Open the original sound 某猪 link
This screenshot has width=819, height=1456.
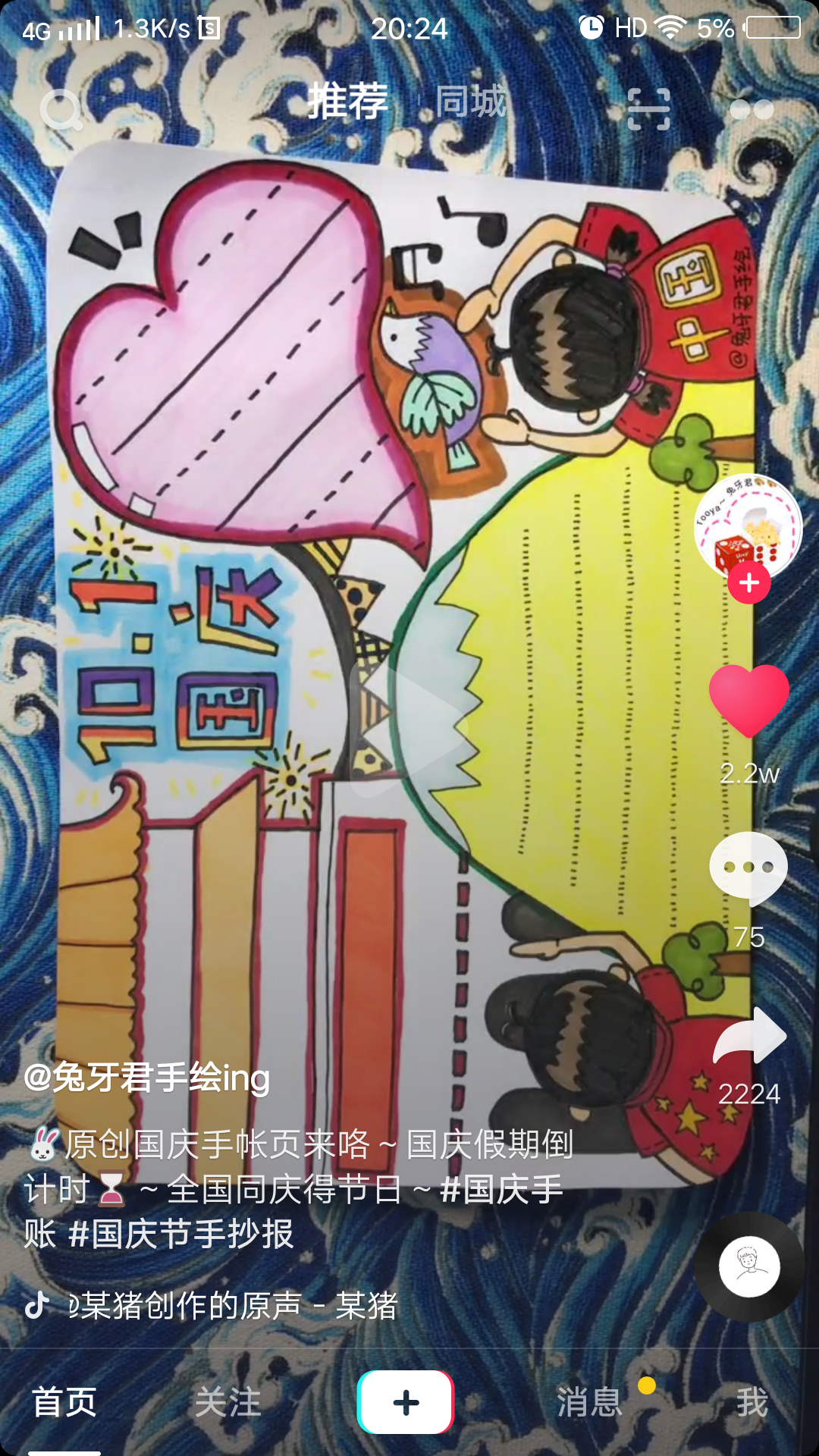click(234, 1306)
